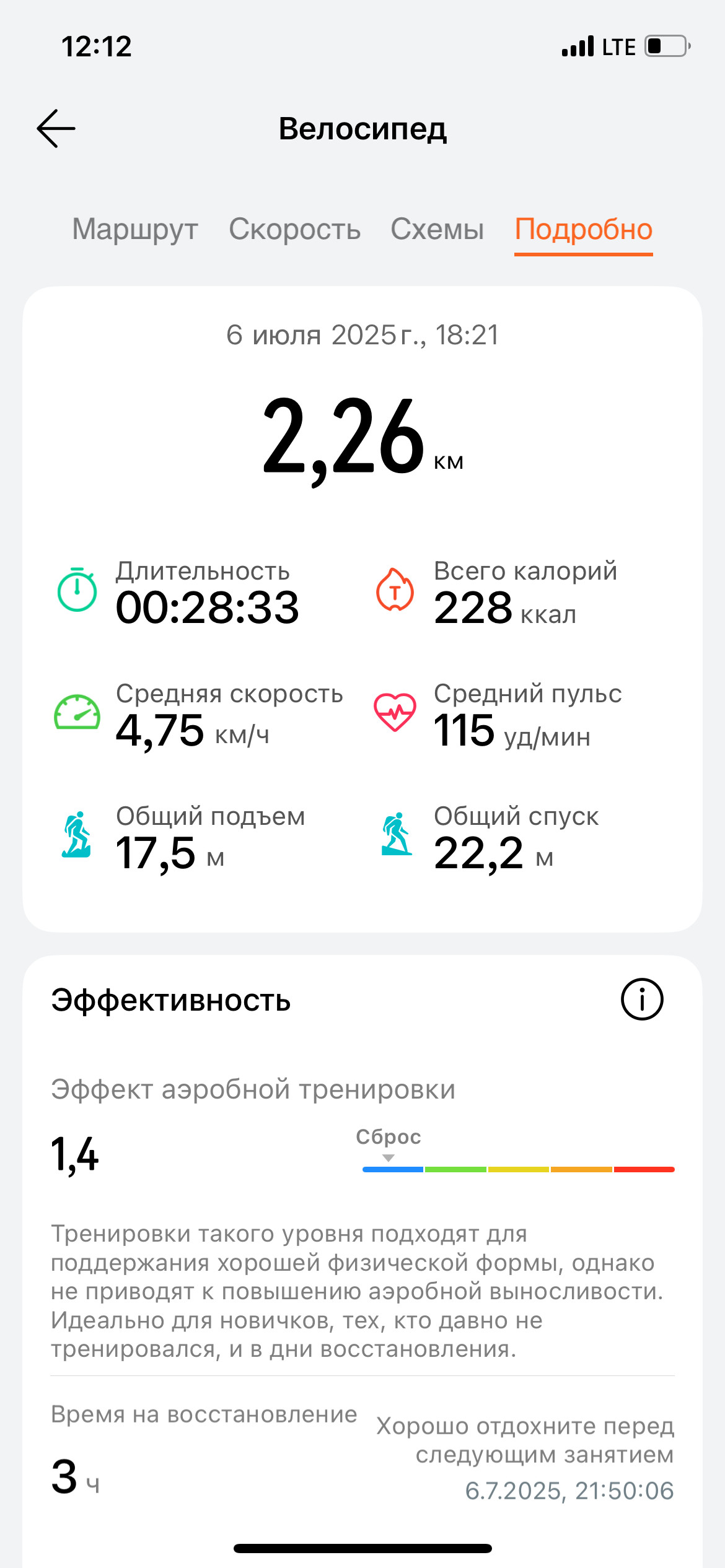The width and height of the screenshot is (725, 1568).
Task: Switch to the Маршрут tab
Action: [135, 229]
